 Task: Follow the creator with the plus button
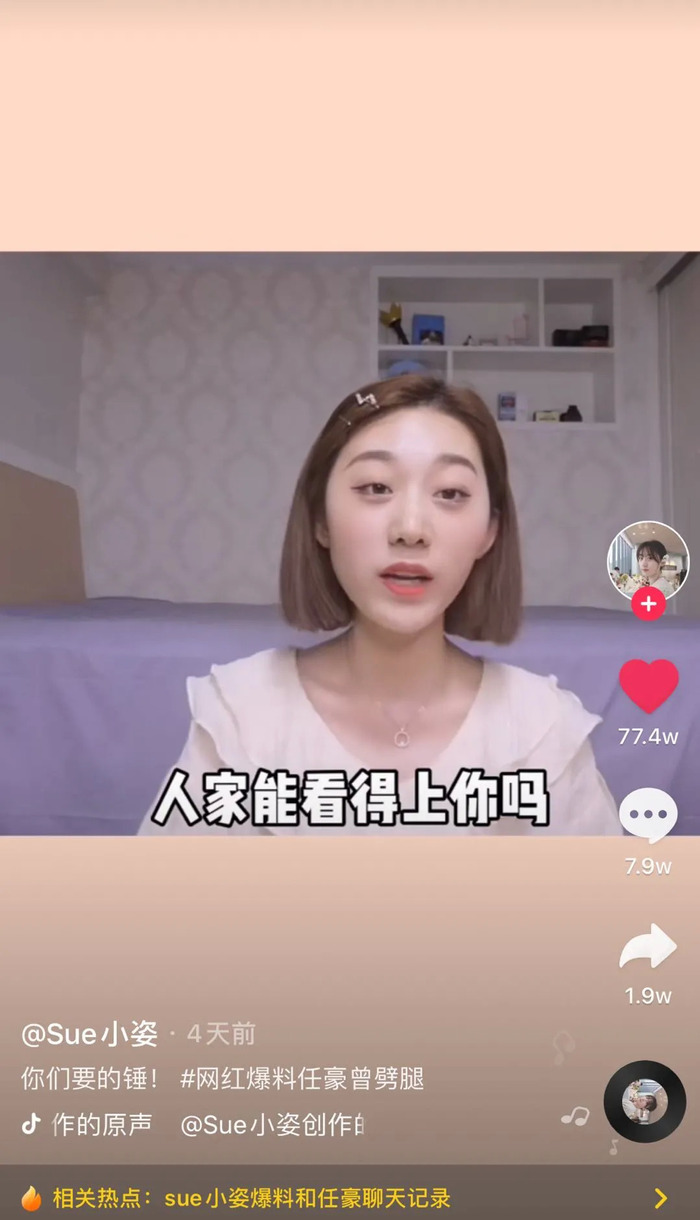[648, 605]
